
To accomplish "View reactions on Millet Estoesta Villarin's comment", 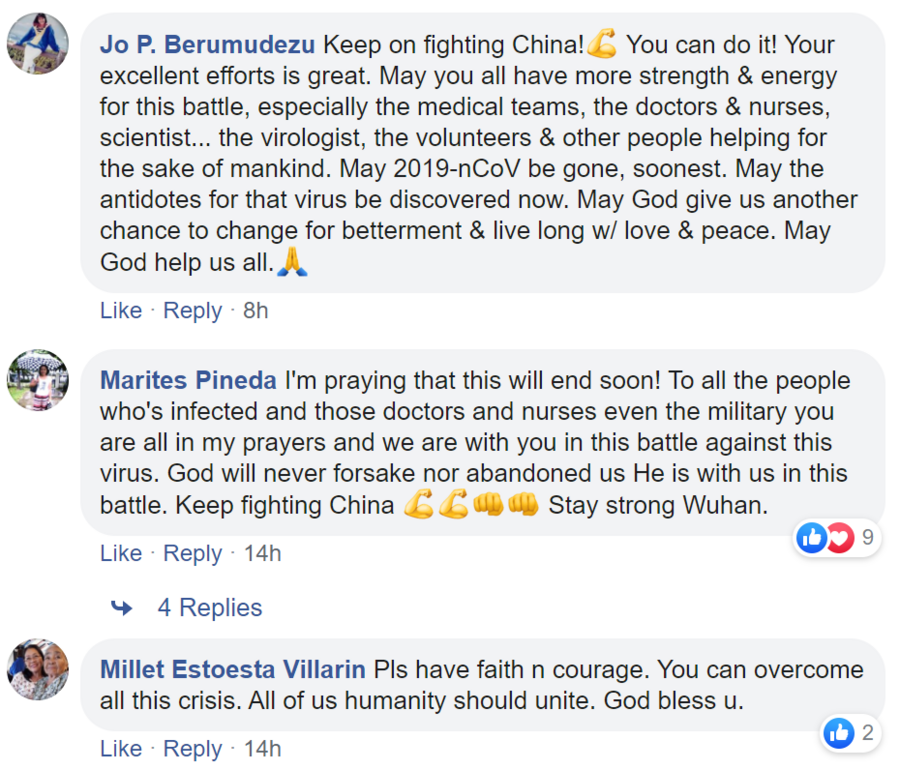I will click(x=848, y=733).
